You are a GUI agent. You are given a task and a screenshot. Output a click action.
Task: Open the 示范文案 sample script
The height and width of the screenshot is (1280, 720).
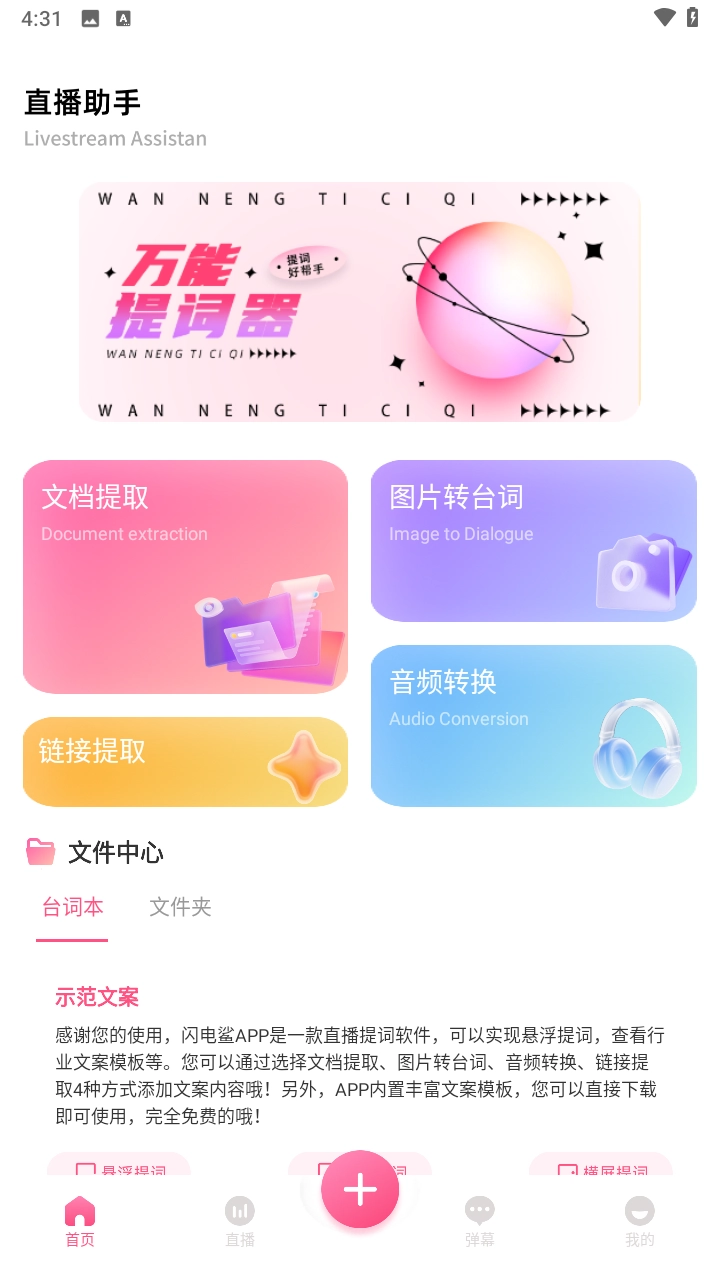click(97, 997)
